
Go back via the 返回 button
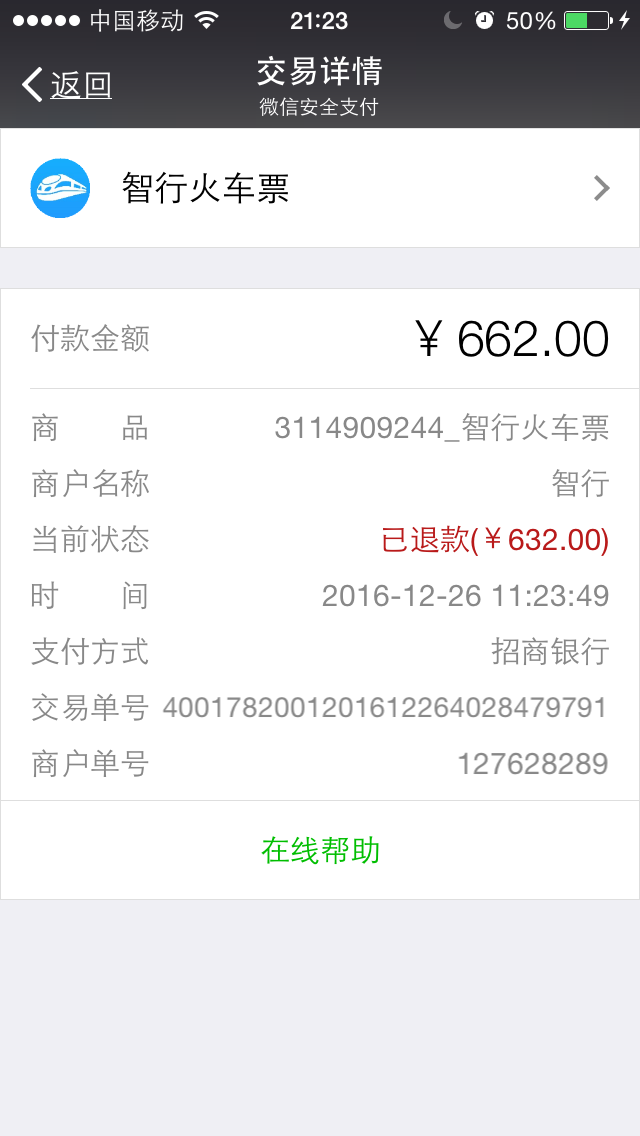68,86
